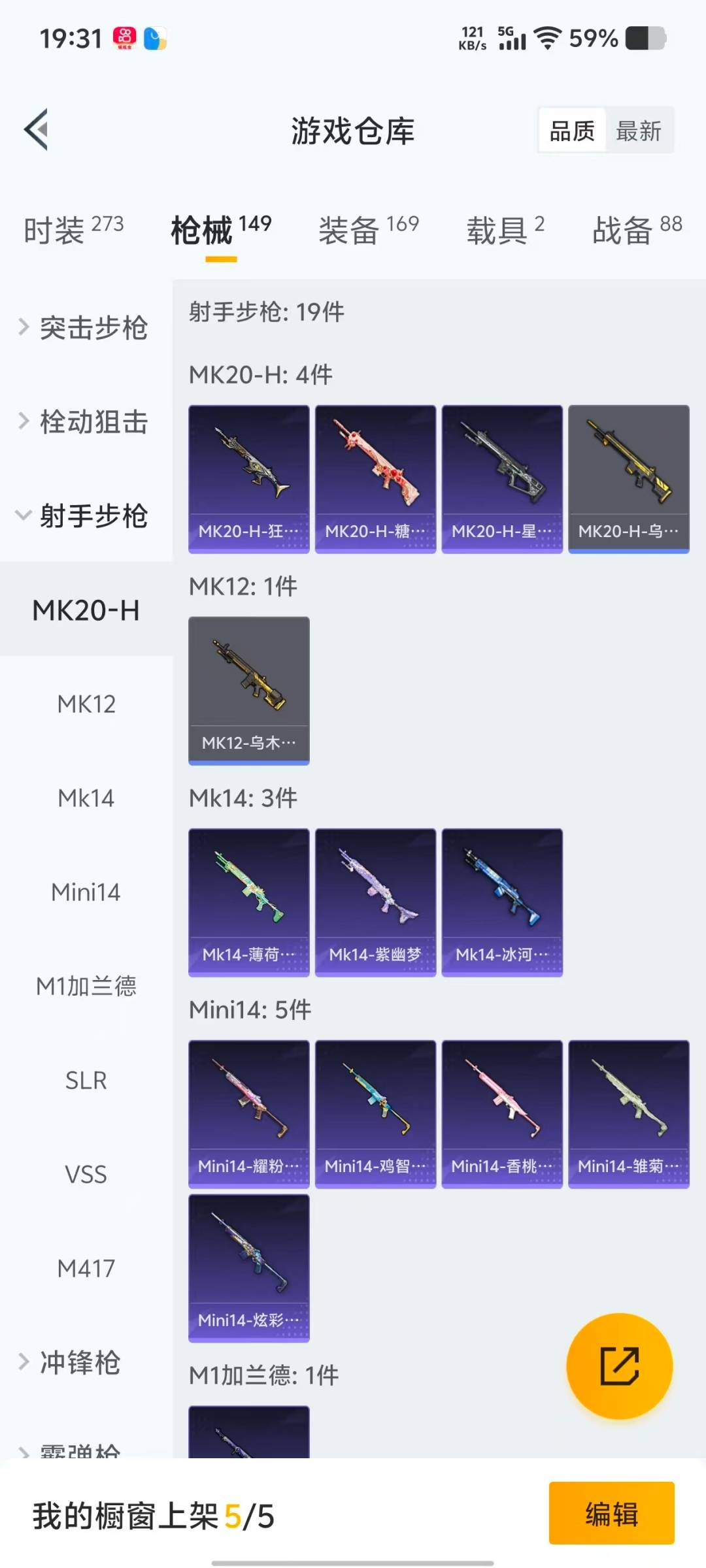Open the Mk14-紫幽梦 weapon thumbnail
706x1568 pixels.
[x=375, y=900]
